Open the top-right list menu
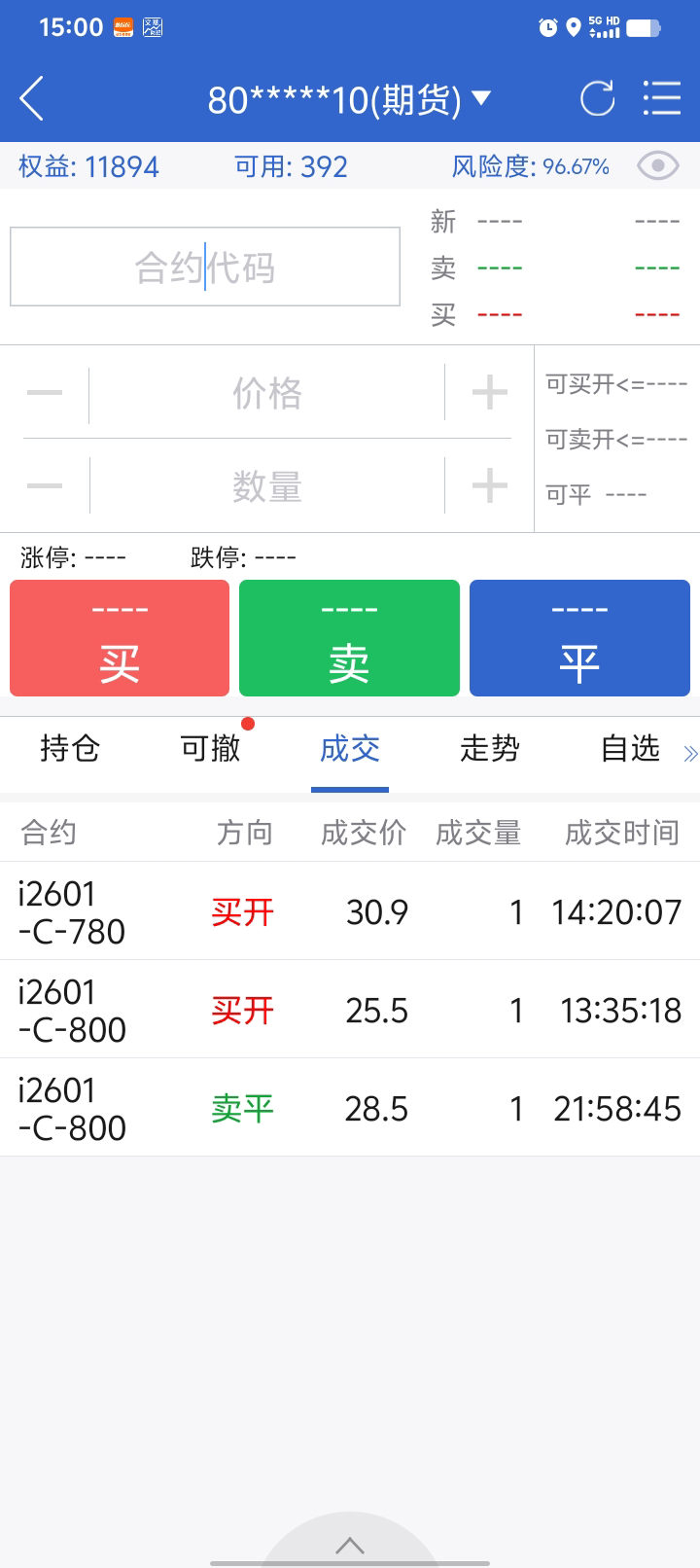 click(662, 98)
